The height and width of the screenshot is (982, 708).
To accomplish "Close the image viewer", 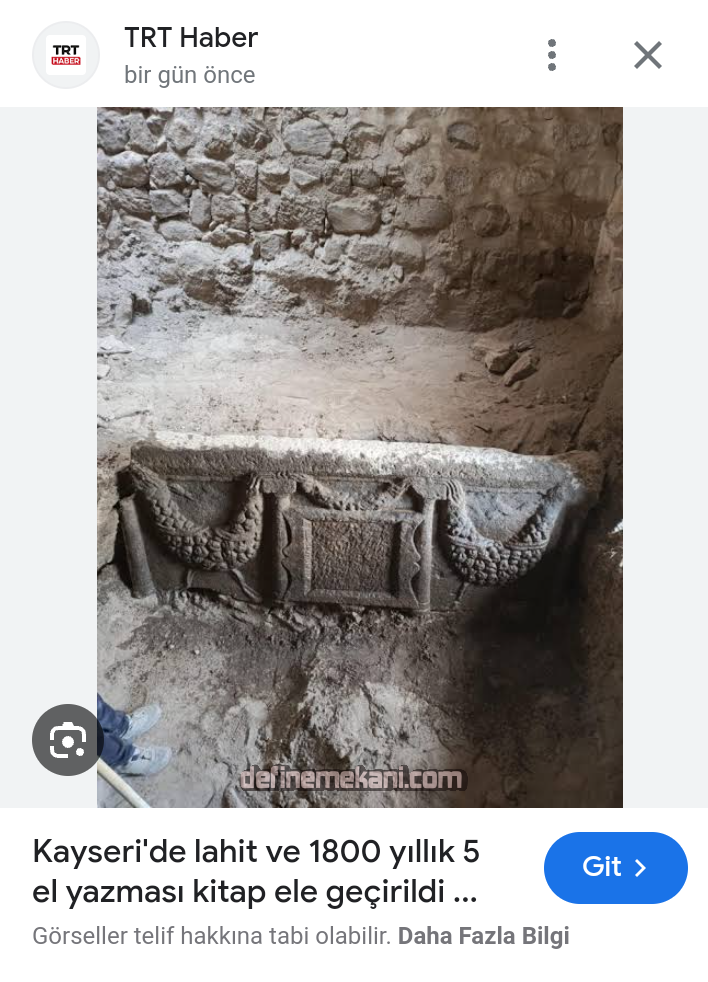I will pyautogui.click(x=648, y=55).
